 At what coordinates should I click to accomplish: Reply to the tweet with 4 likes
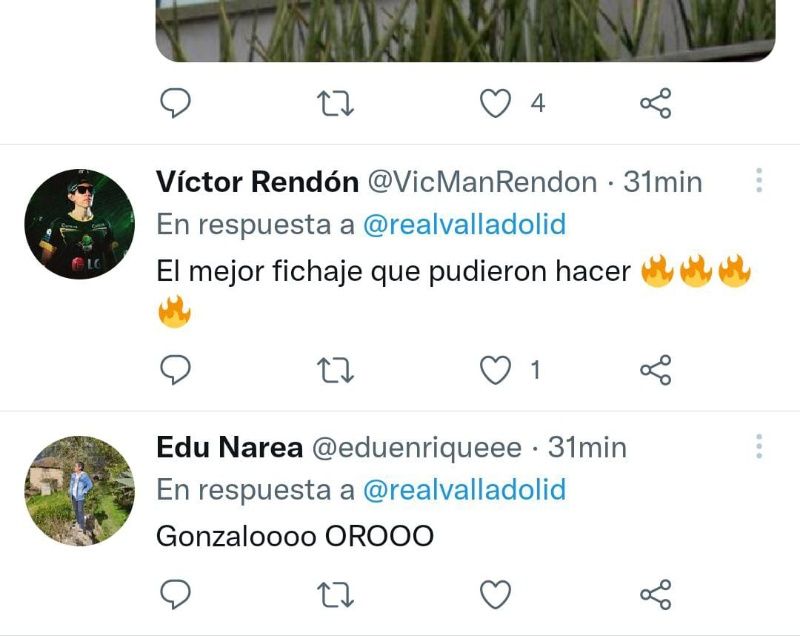(176, 103)
